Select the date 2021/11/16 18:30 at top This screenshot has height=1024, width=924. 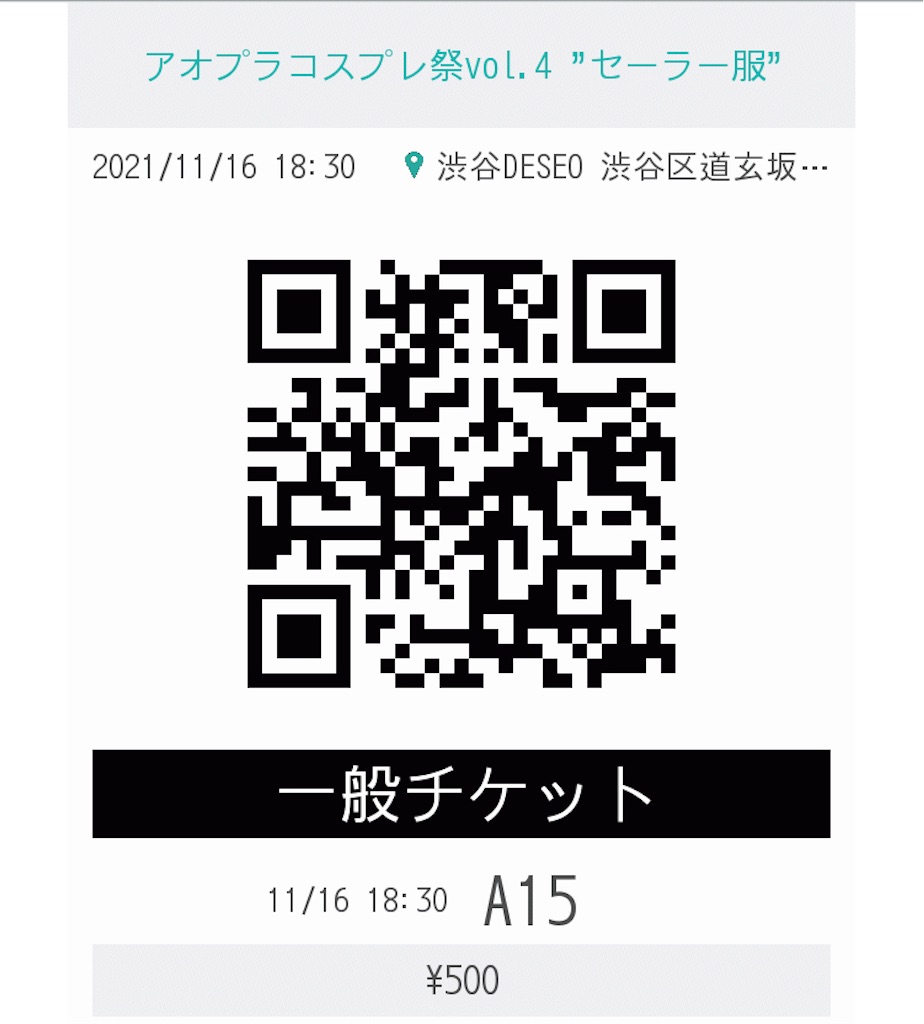[222, 166]
